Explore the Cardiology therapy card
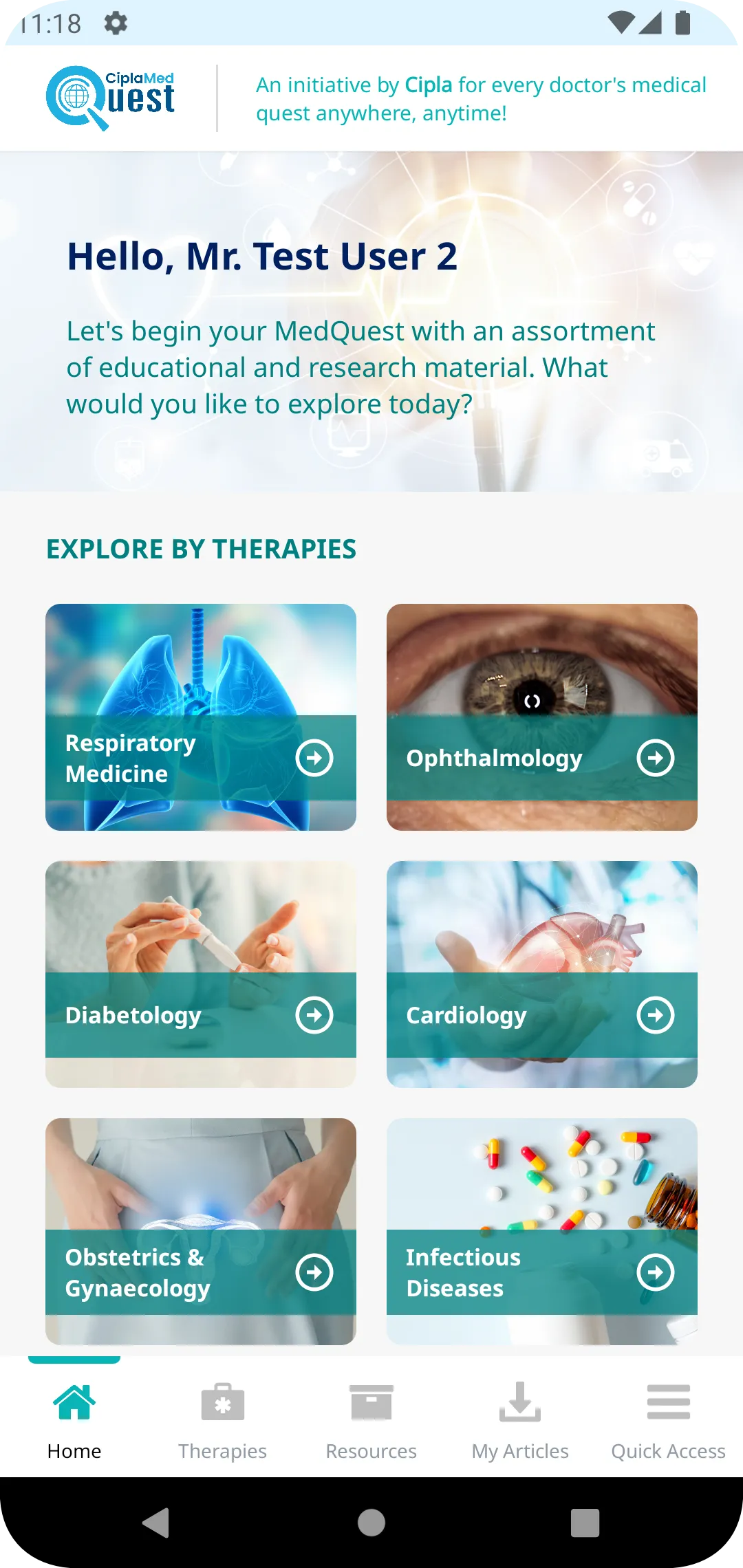The width and height of the screenshot is (743, 1568). click(542, 974)
